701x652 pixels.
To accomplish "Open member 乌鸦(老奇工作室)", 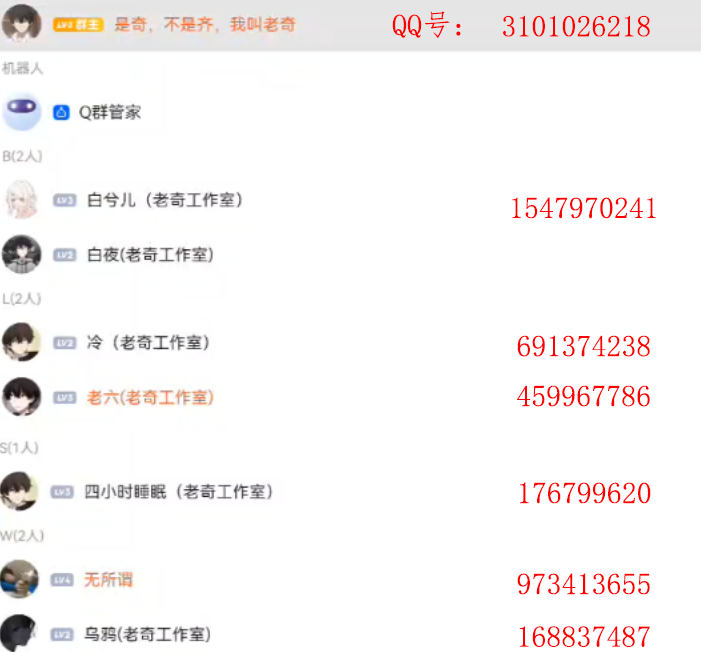I will click(148, 634).
